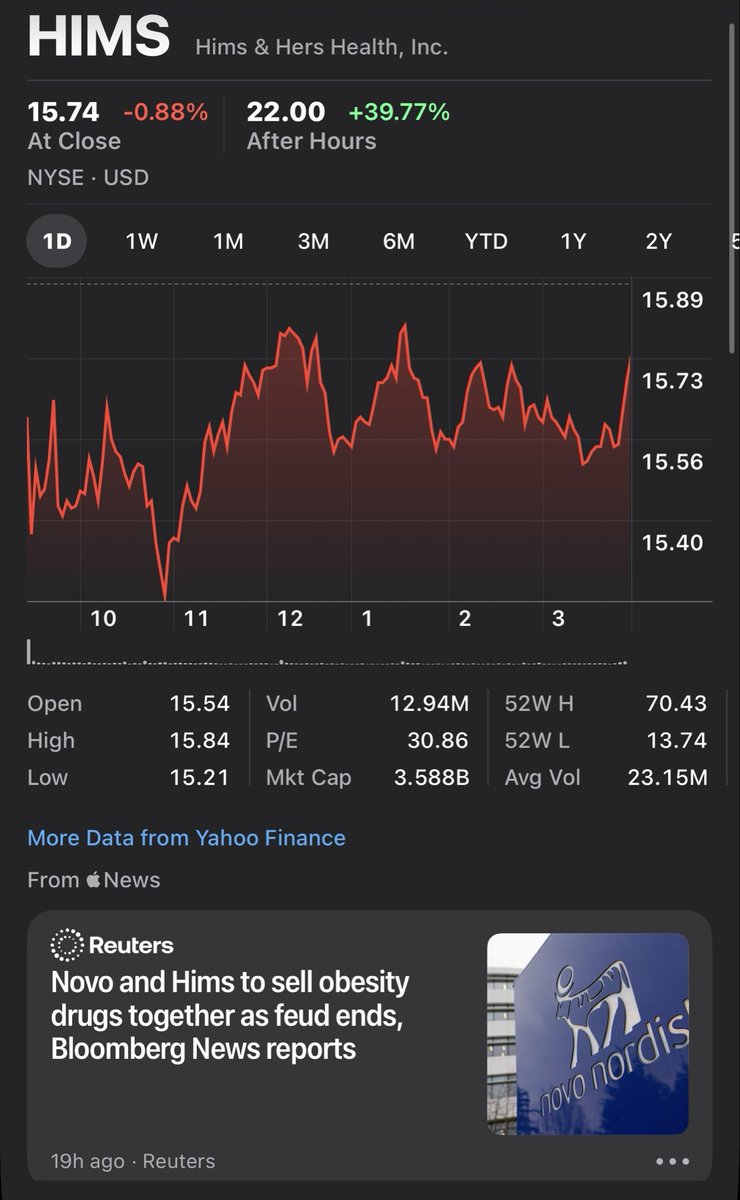Open more options on the Reuters story
Viewport: 740px width, 1200px height.
(672, 1161)
